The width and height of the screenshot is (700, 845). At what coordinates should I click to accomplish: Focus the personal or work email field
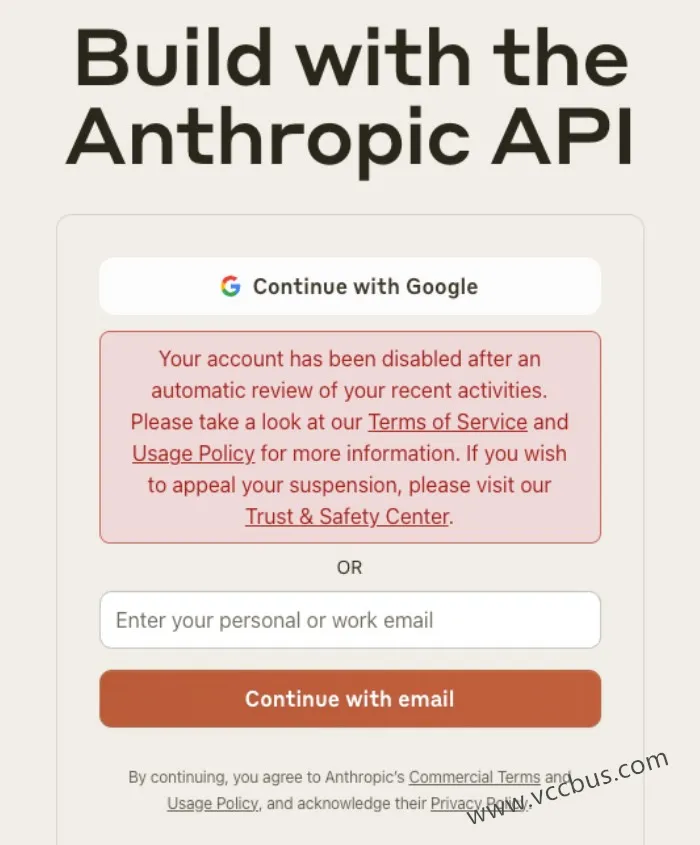(349, 620)
